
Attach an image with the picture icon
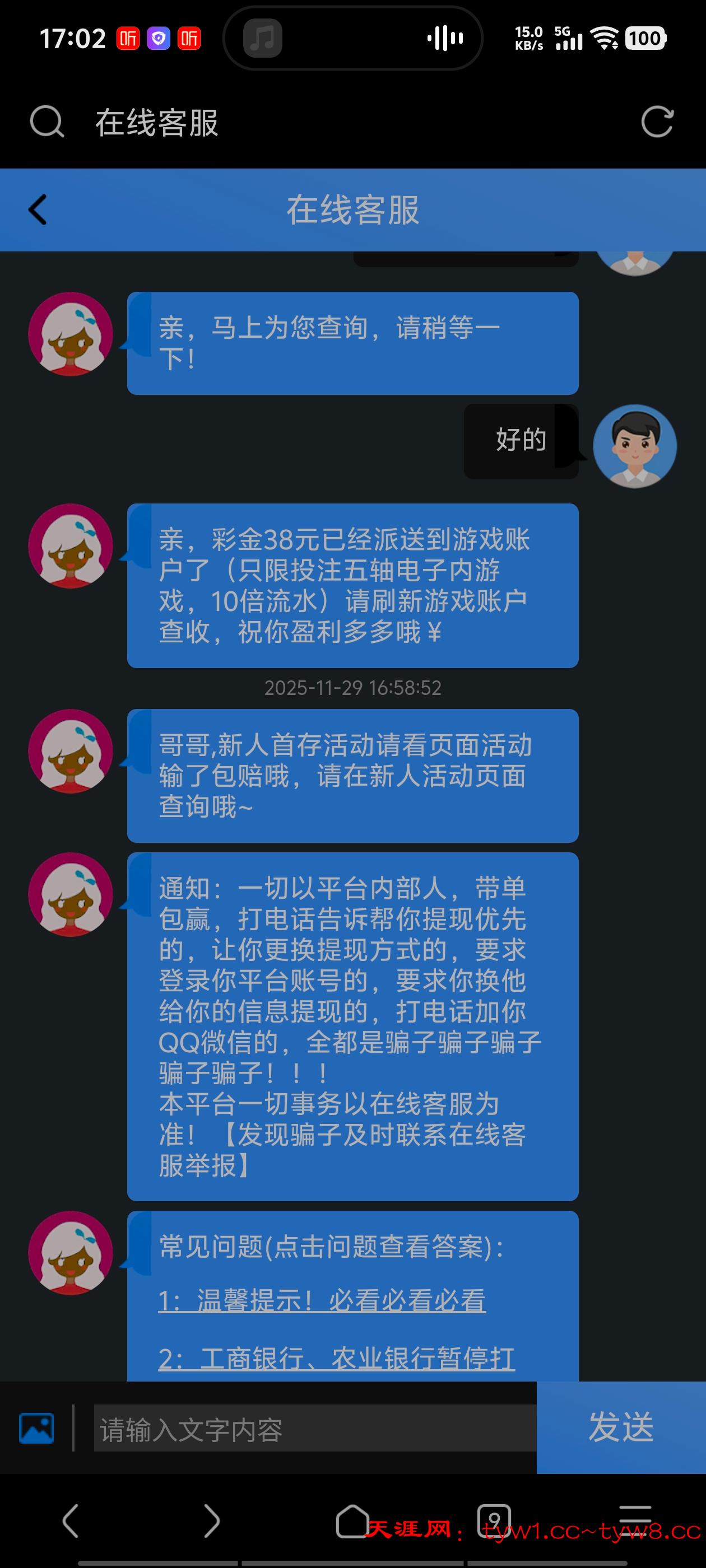click(x=36, y=1428)
